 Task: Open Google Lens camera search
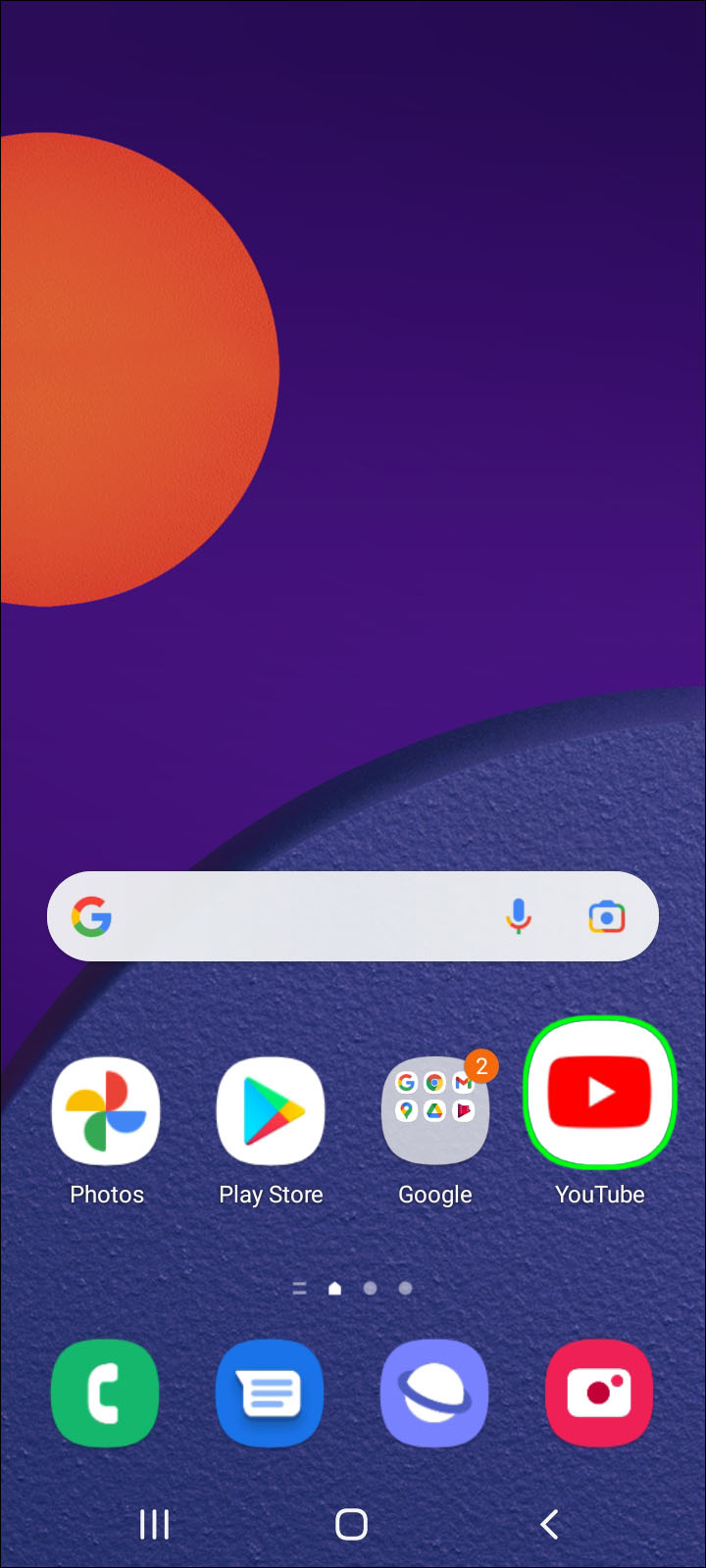click(607, 916)
